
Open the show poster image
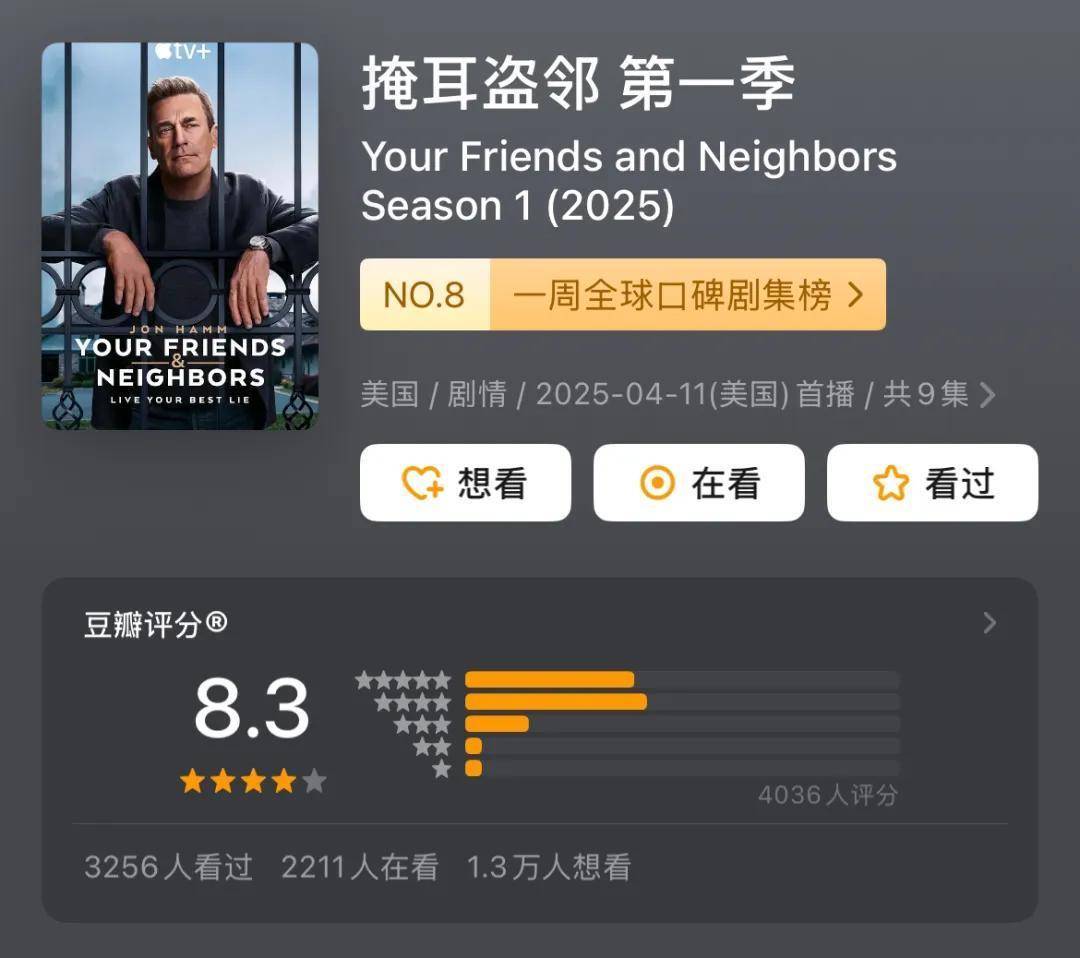180,236
